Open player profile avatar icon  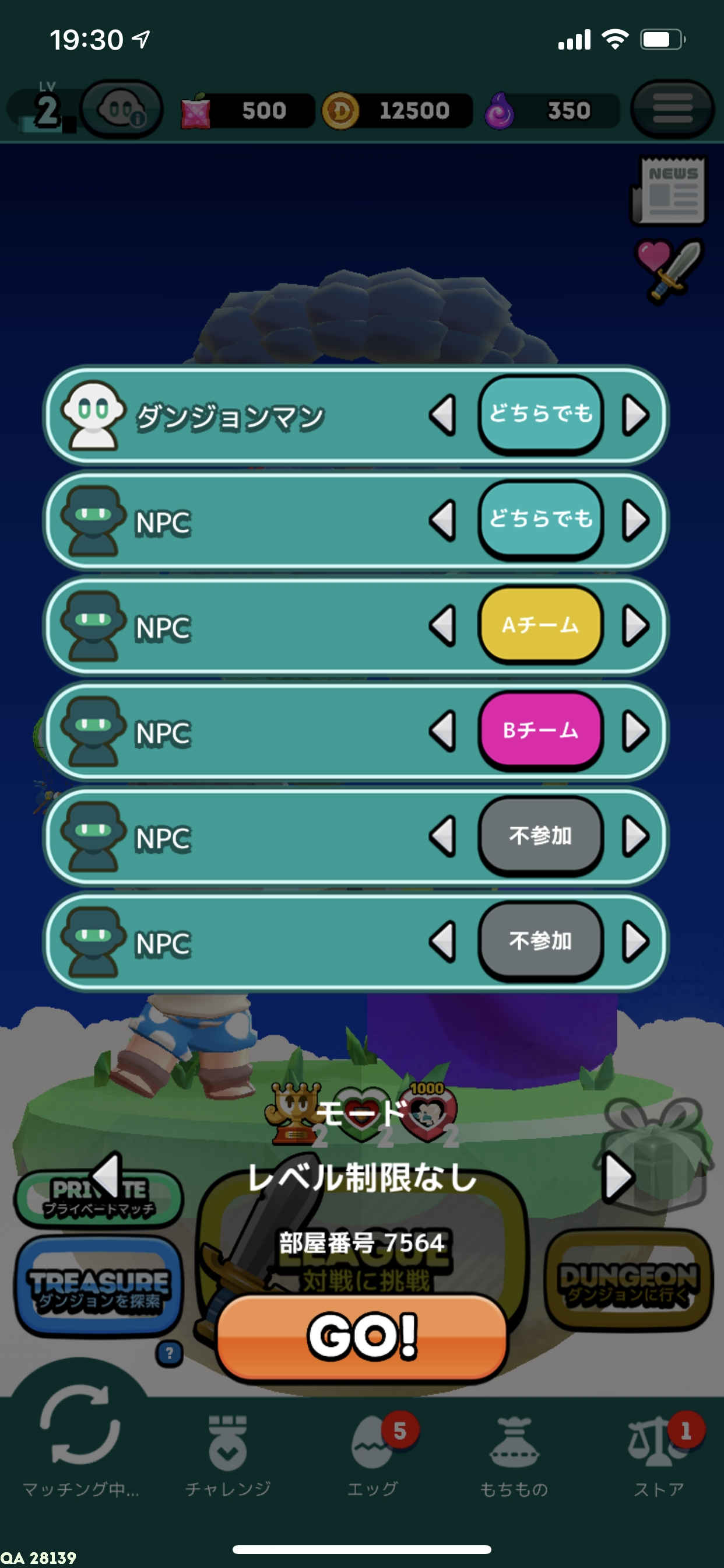121,110
